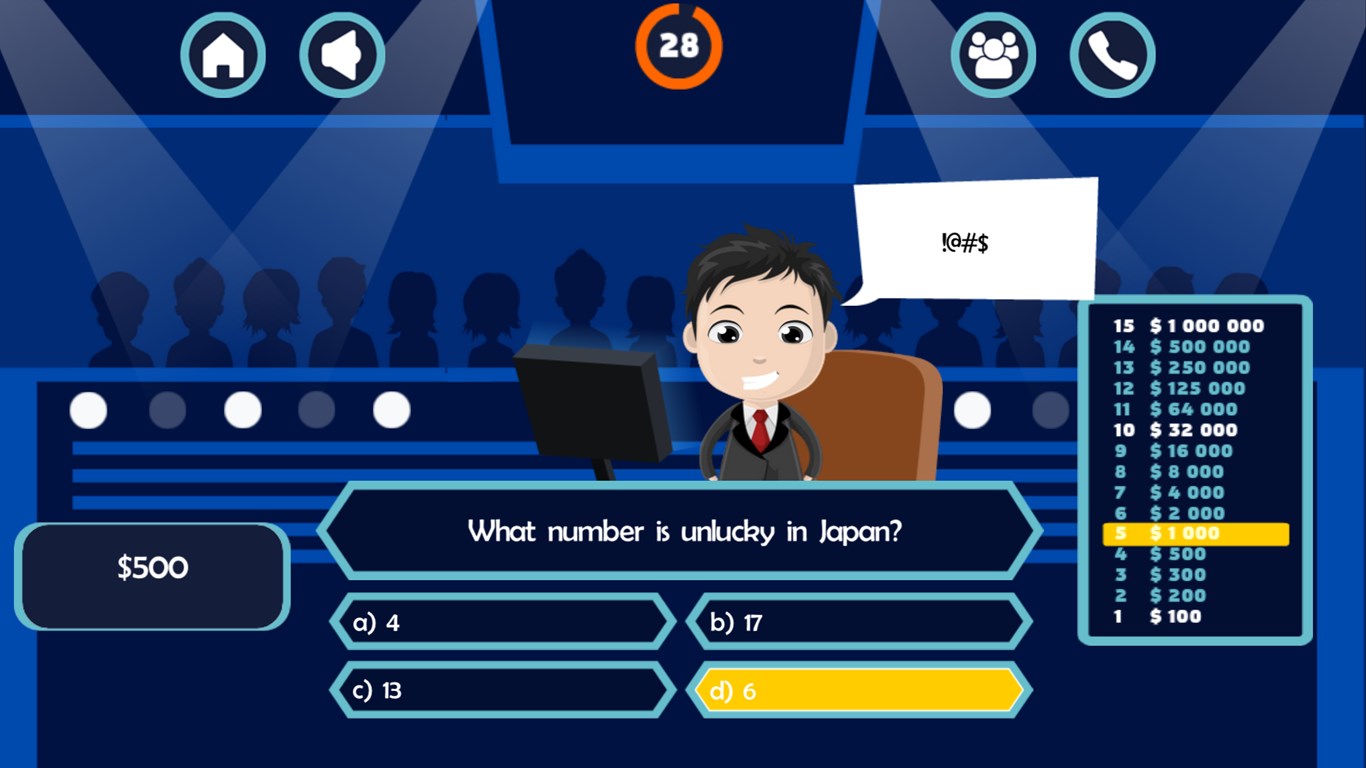Choose answer a) 4
The height and width of the screenshot is (768, 1366).
point(503,622)
